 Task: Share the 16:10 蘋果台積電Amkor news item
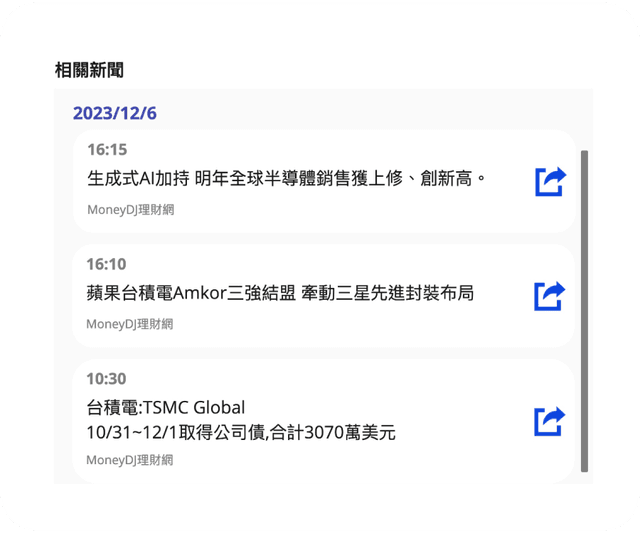click(550, 295)
